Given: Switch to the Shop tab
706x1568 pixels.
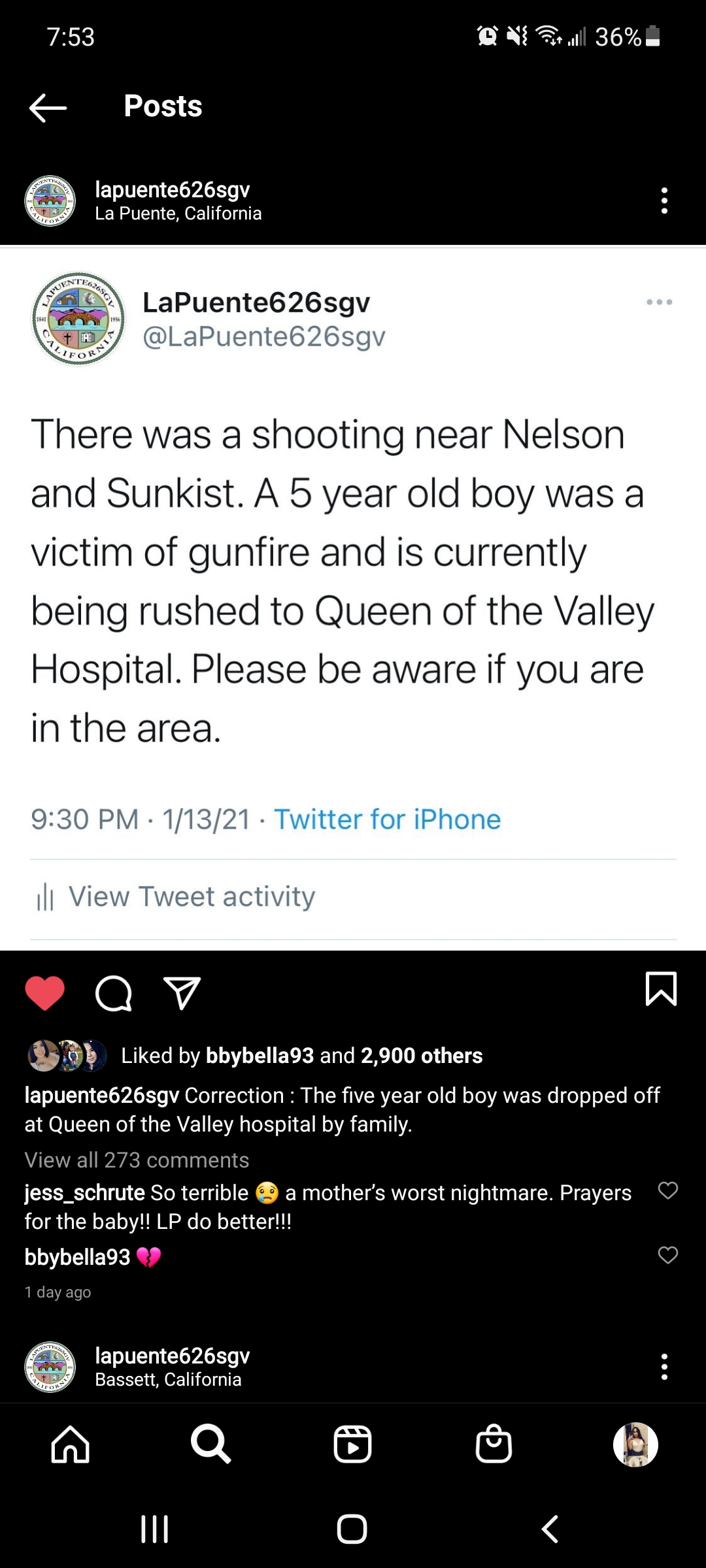Looking at the screenshot, I should [x=494, y=1444].
